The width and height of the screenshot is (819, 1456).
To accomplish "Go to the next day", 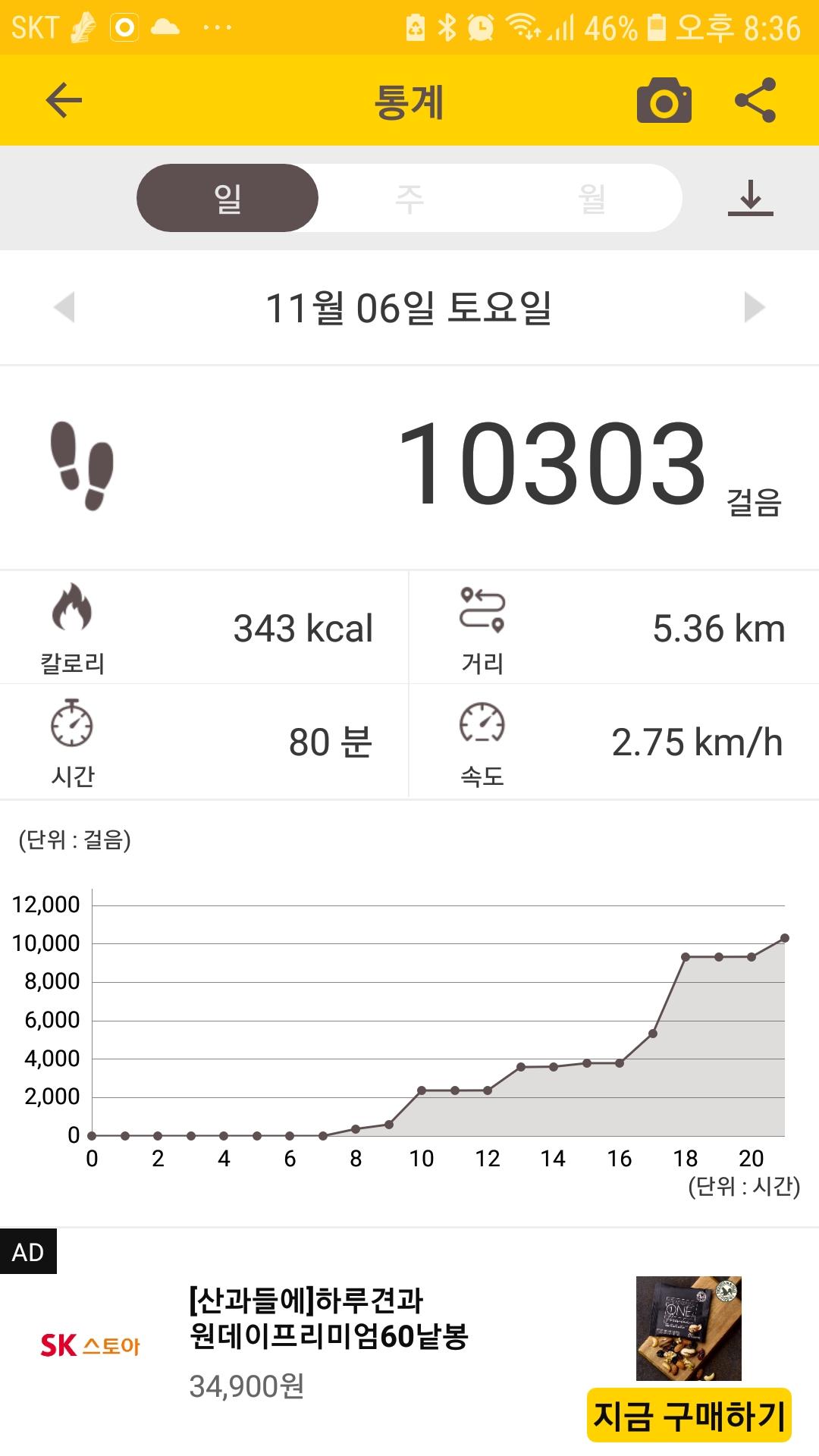I will click(754, 307).
